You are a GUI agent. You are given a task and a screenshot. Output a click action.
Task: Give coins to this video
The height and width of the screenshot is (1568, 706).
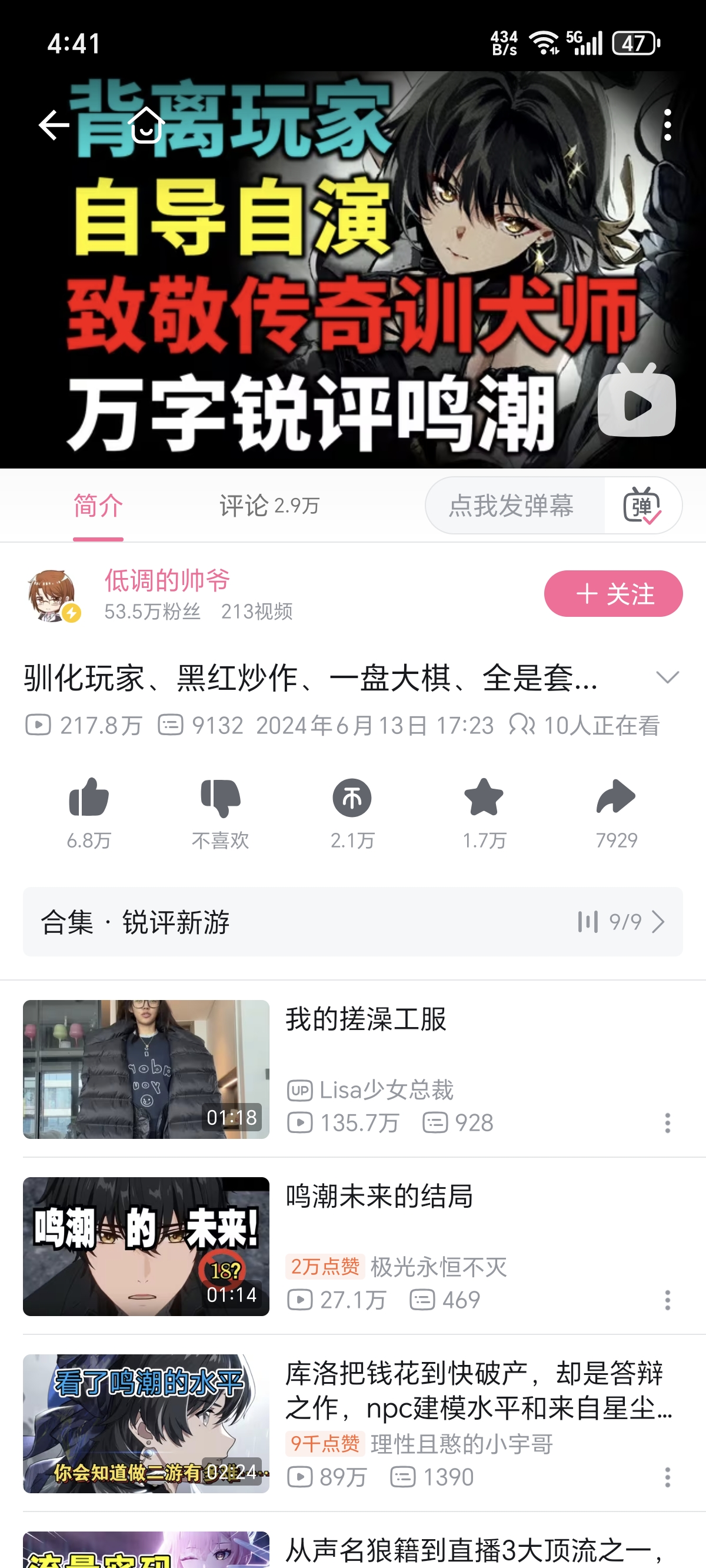coord(352,798)
